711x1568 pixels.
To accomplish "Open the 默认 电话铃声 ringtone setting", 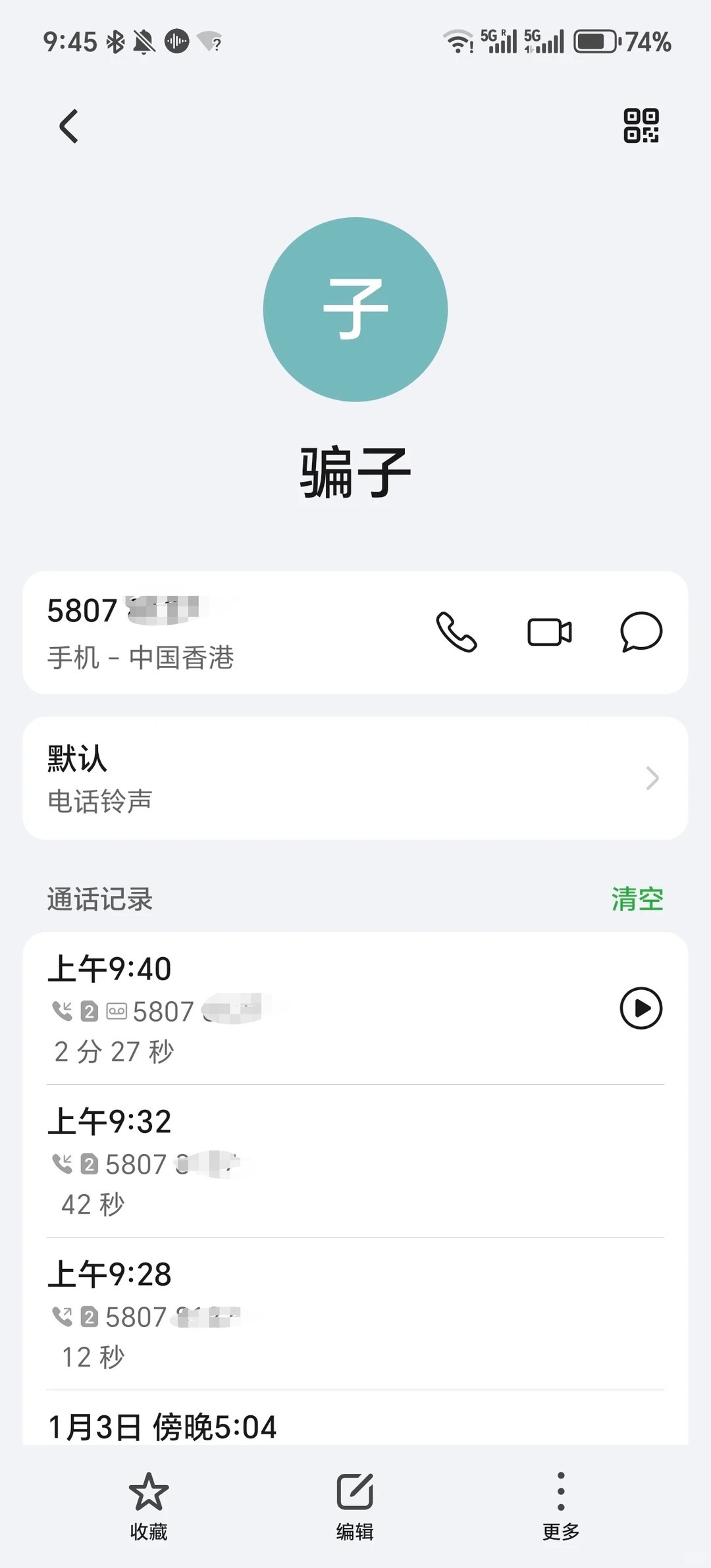I will click(355, 778).
